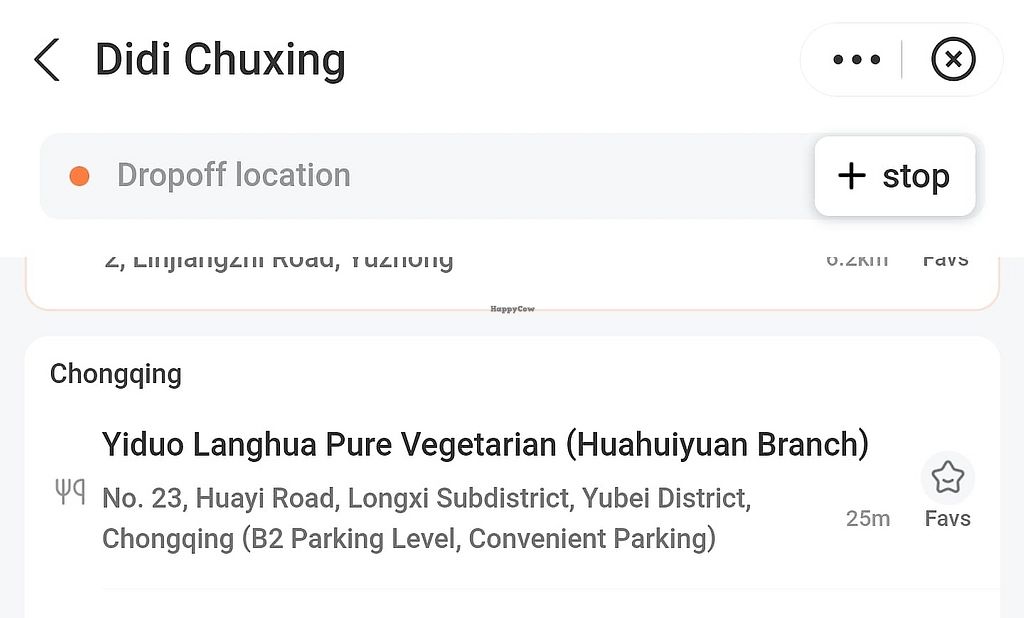Viewport: 1024px width, 618px height.
Task: Close the Didi Chuxing mini program
Action: click(952, 60)
